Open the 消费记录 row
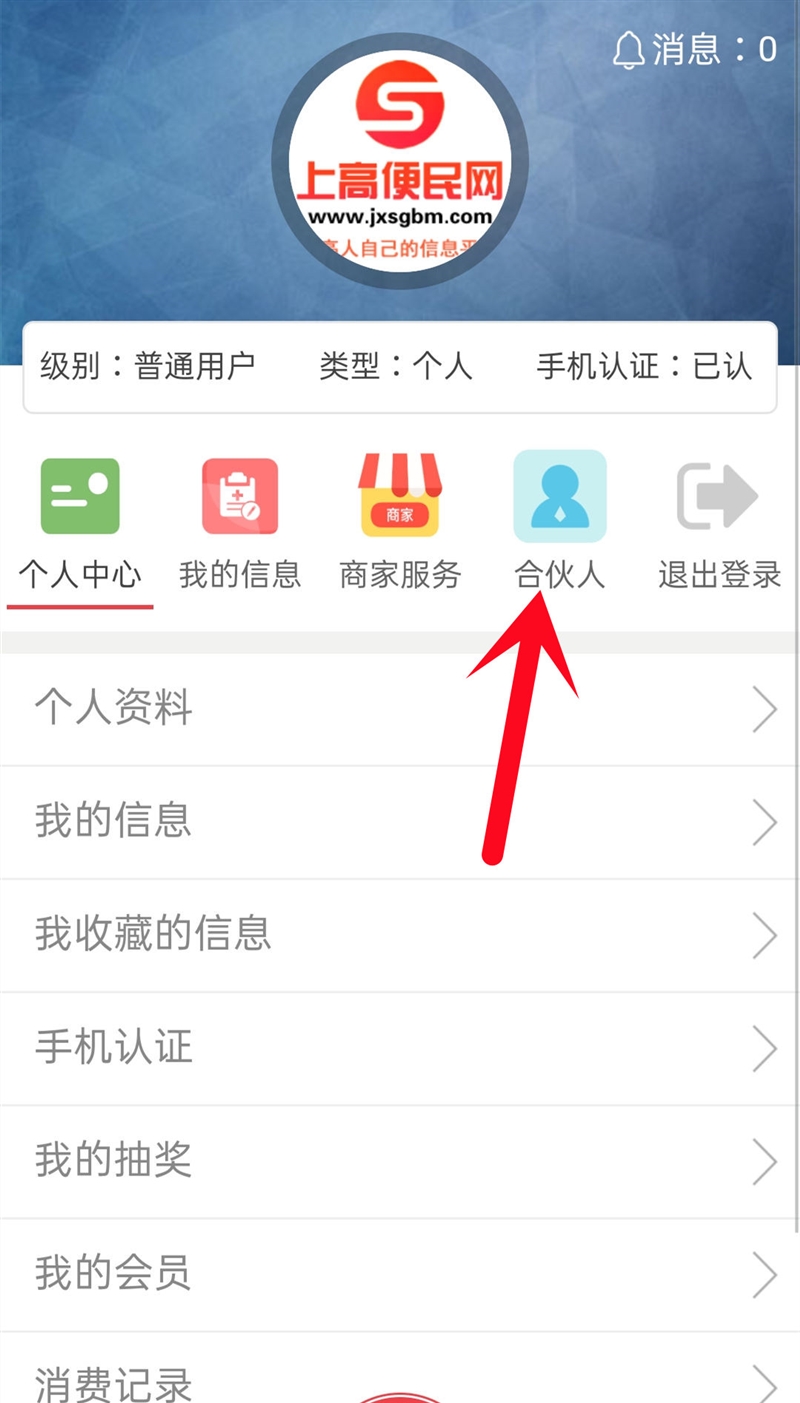The image size is (800, 1403). (400, 1380)
